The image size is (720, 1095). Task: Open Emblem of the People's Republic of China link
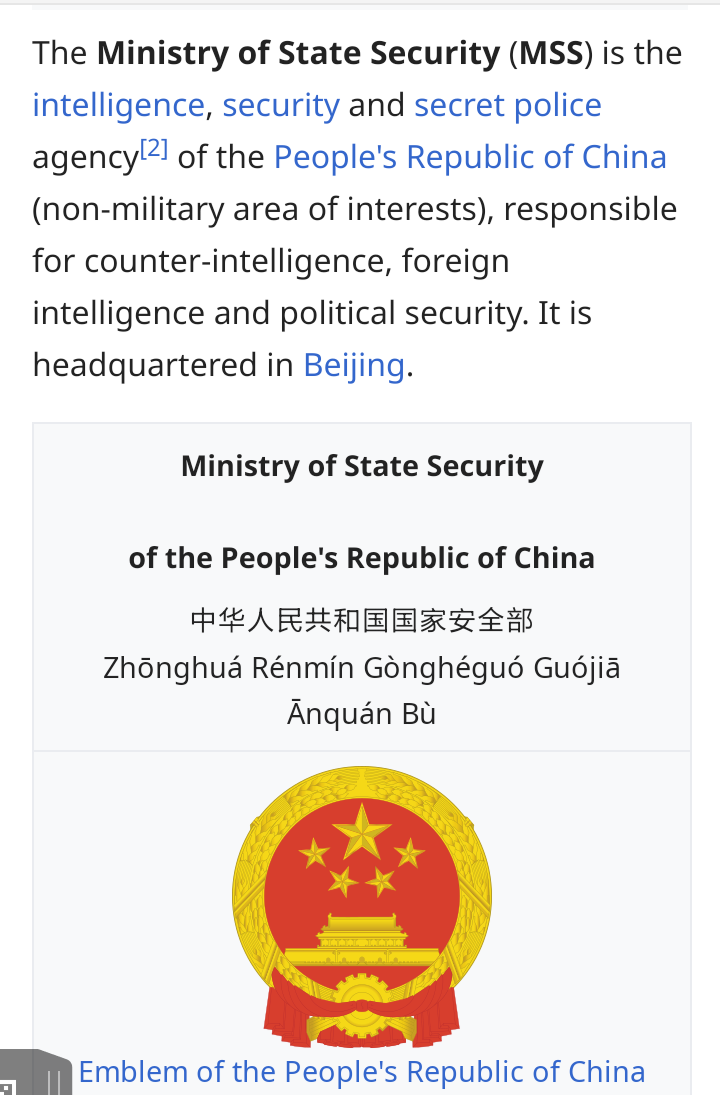(x=361, y=1071)
